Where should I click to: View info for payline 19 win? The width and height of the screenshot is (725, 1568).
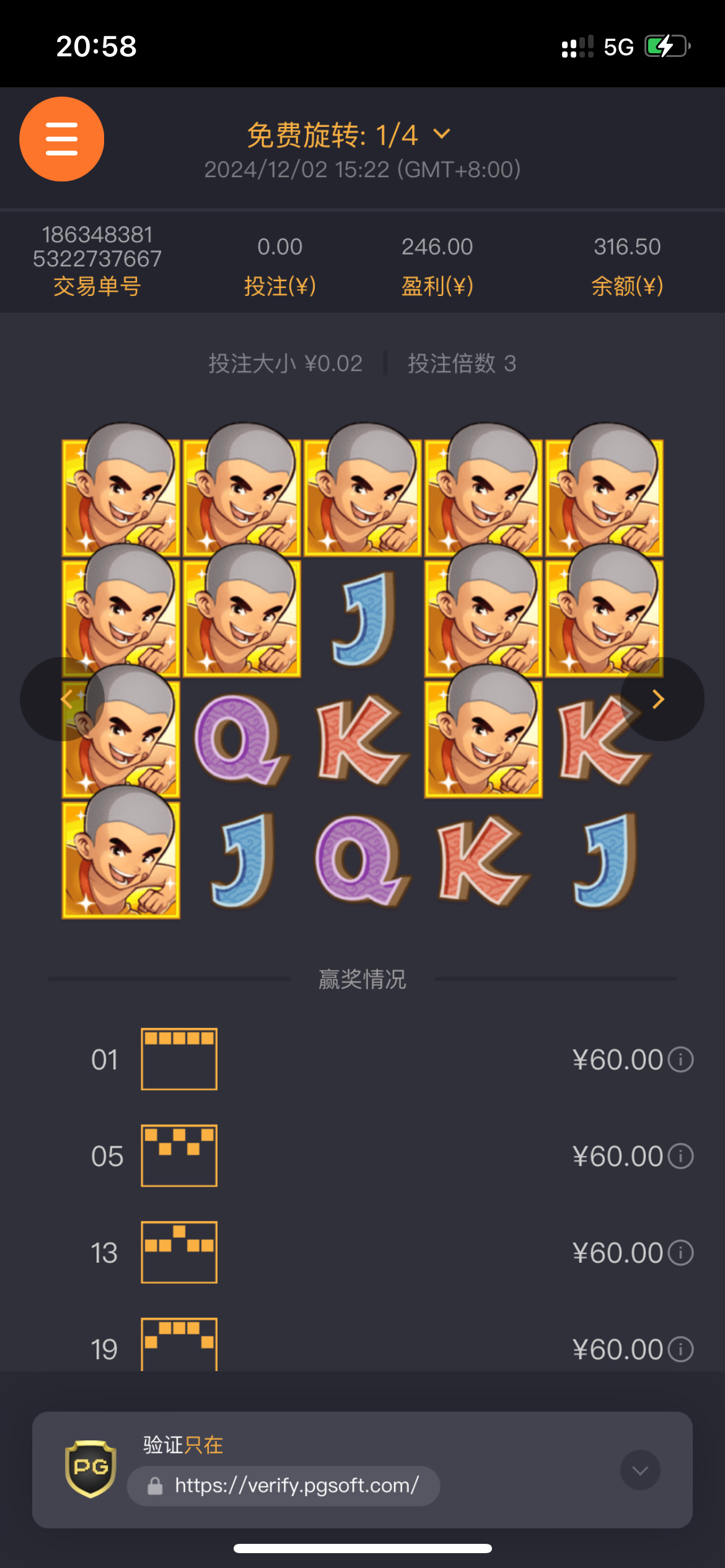click(680, 1349)
